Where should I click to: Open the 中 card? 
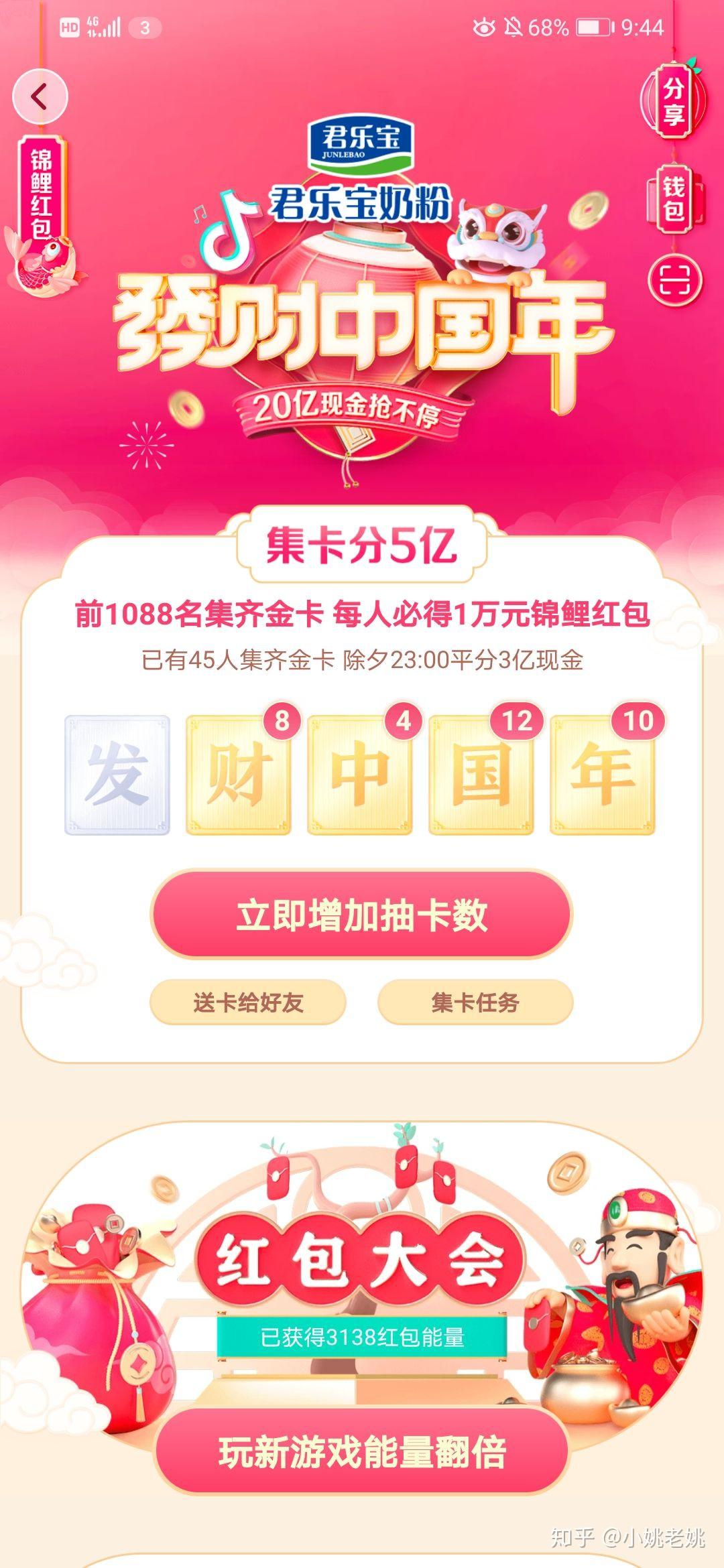coord(360,775)
